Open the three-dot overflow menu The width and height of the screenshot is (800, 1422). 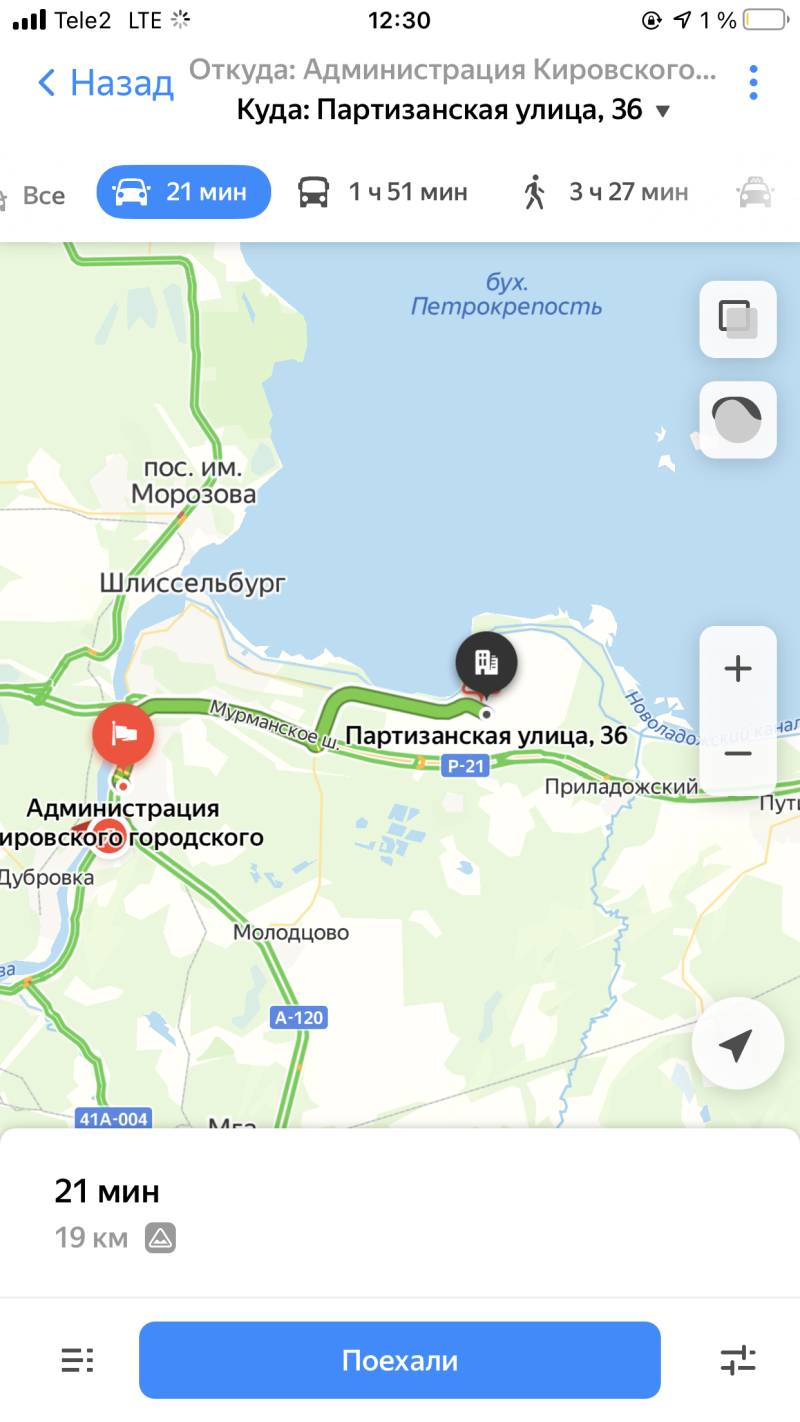754,82
